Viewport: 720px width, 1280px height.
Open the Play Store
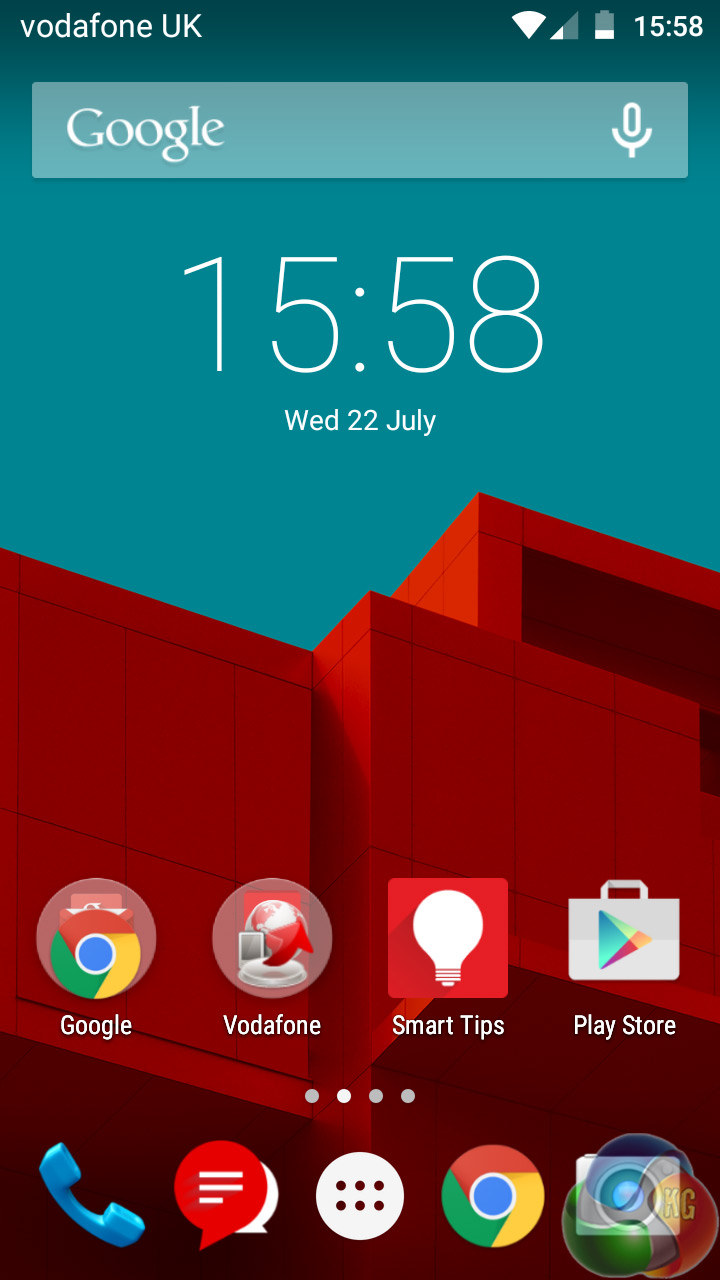click(x=624, y=940)
